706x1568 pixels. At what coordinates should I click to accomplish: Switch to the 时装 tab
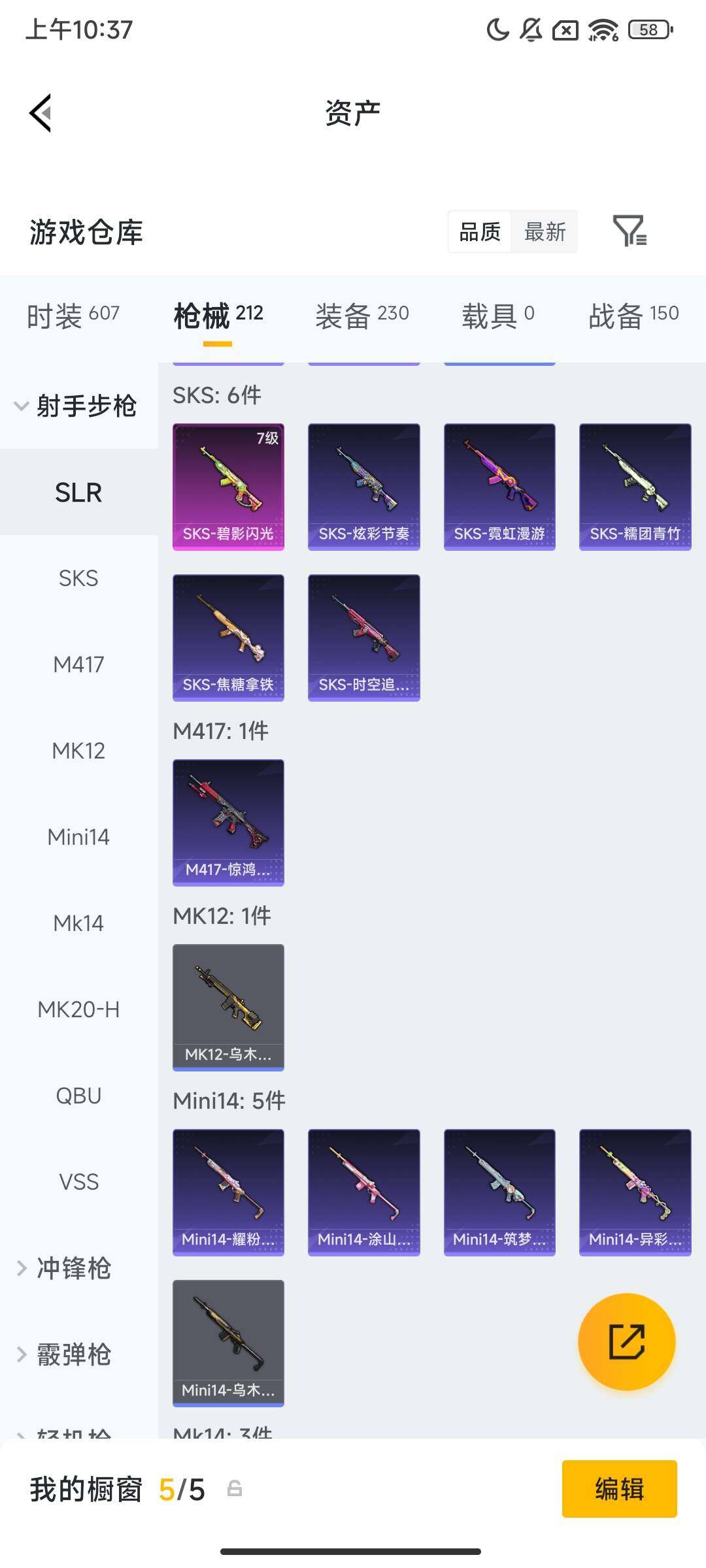point(73,316)
